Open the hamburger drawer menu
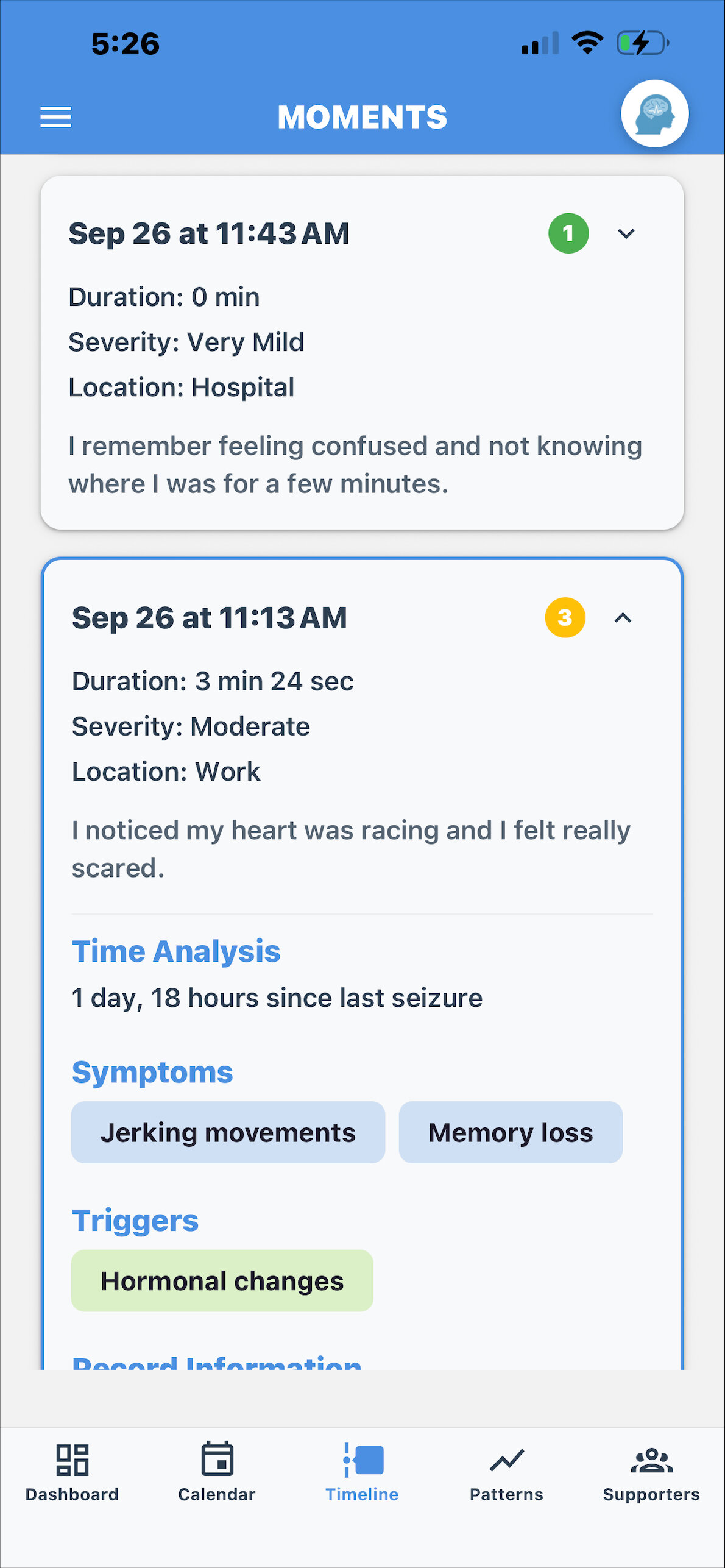The width and height of the screenshot is (725, 1568). click(55, 117)
